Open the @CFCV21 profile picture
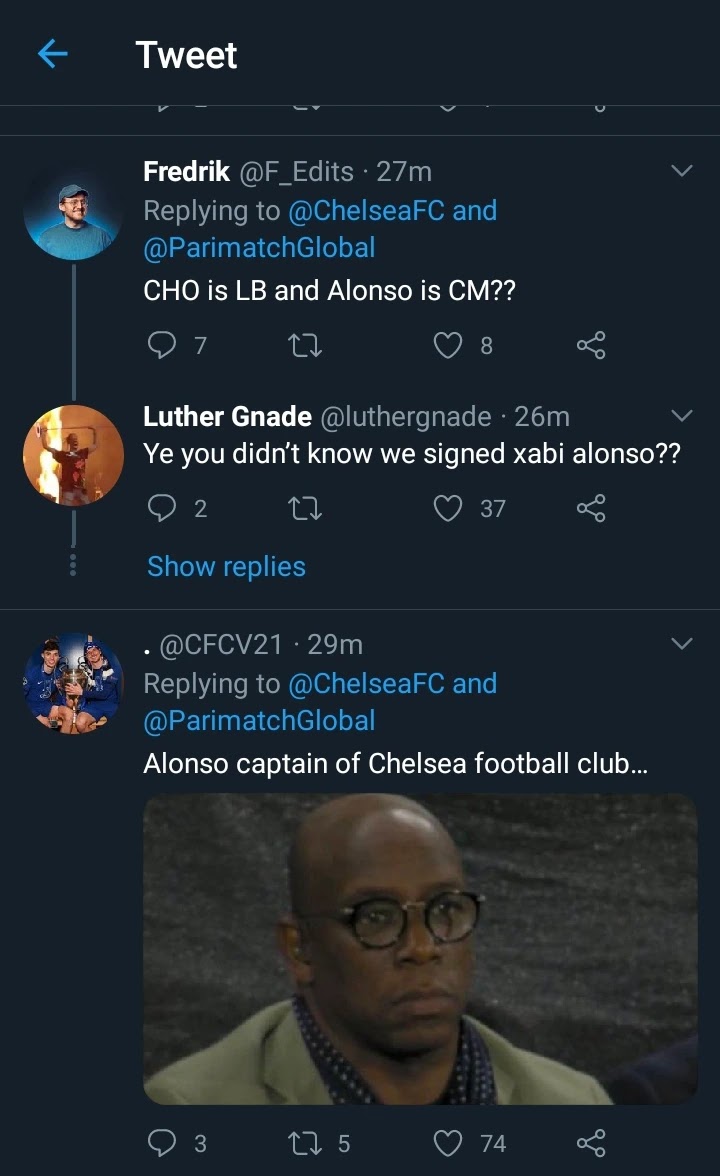 pos(73,684)
